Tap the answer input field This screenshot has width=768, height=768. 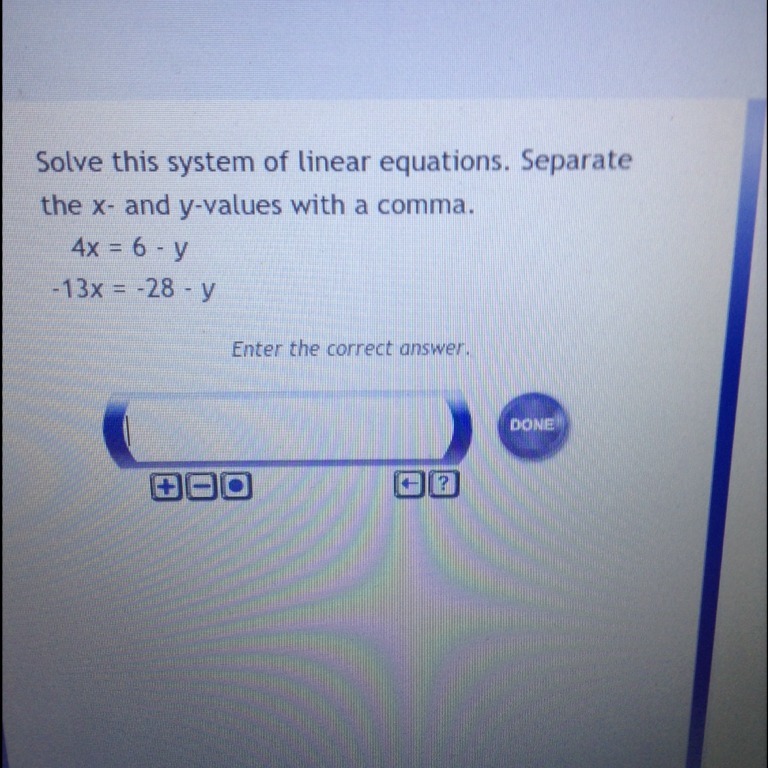[x=288, y=428]
